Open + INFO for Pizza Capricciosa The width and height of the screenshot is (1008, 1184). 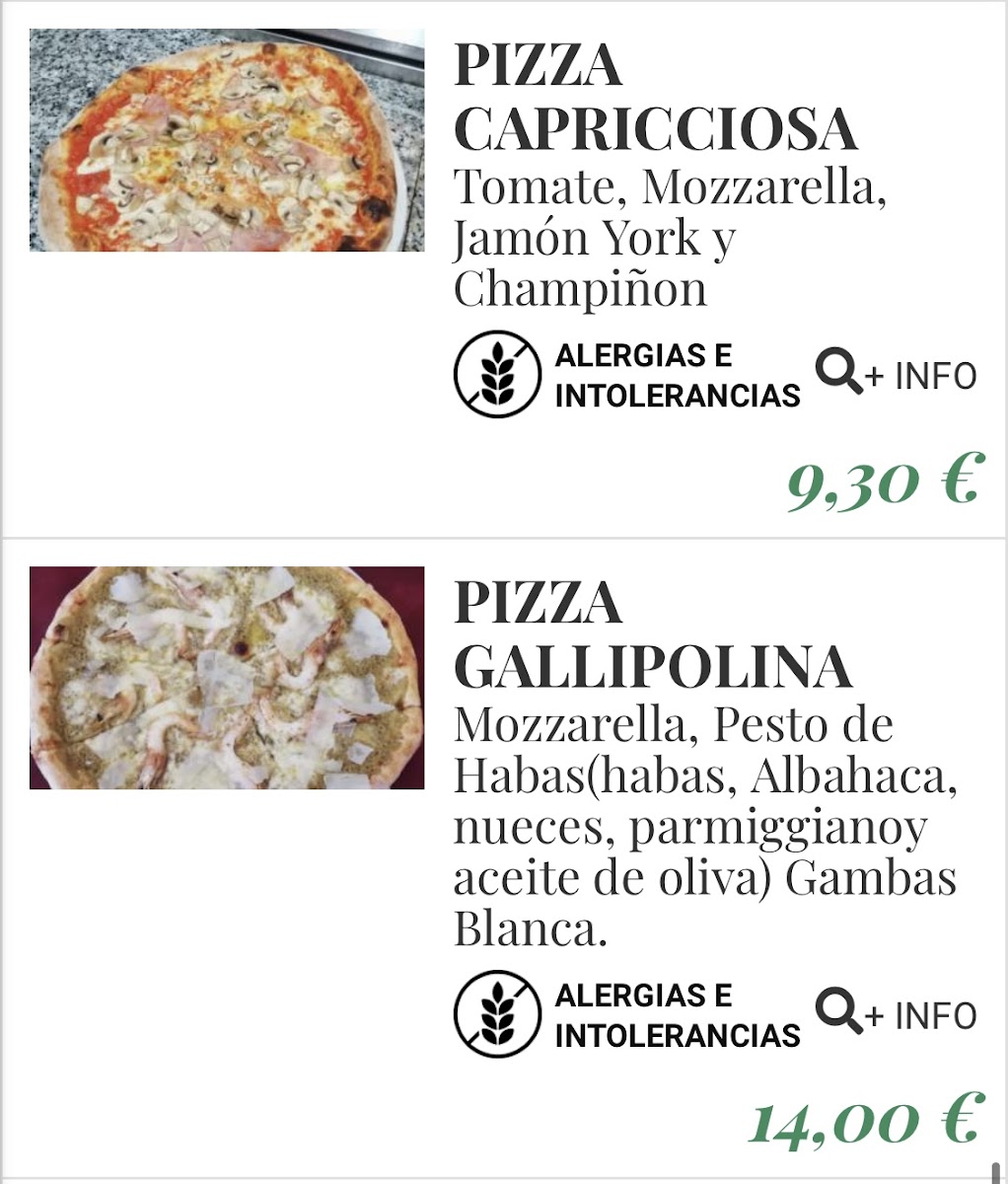coord(897,375)
